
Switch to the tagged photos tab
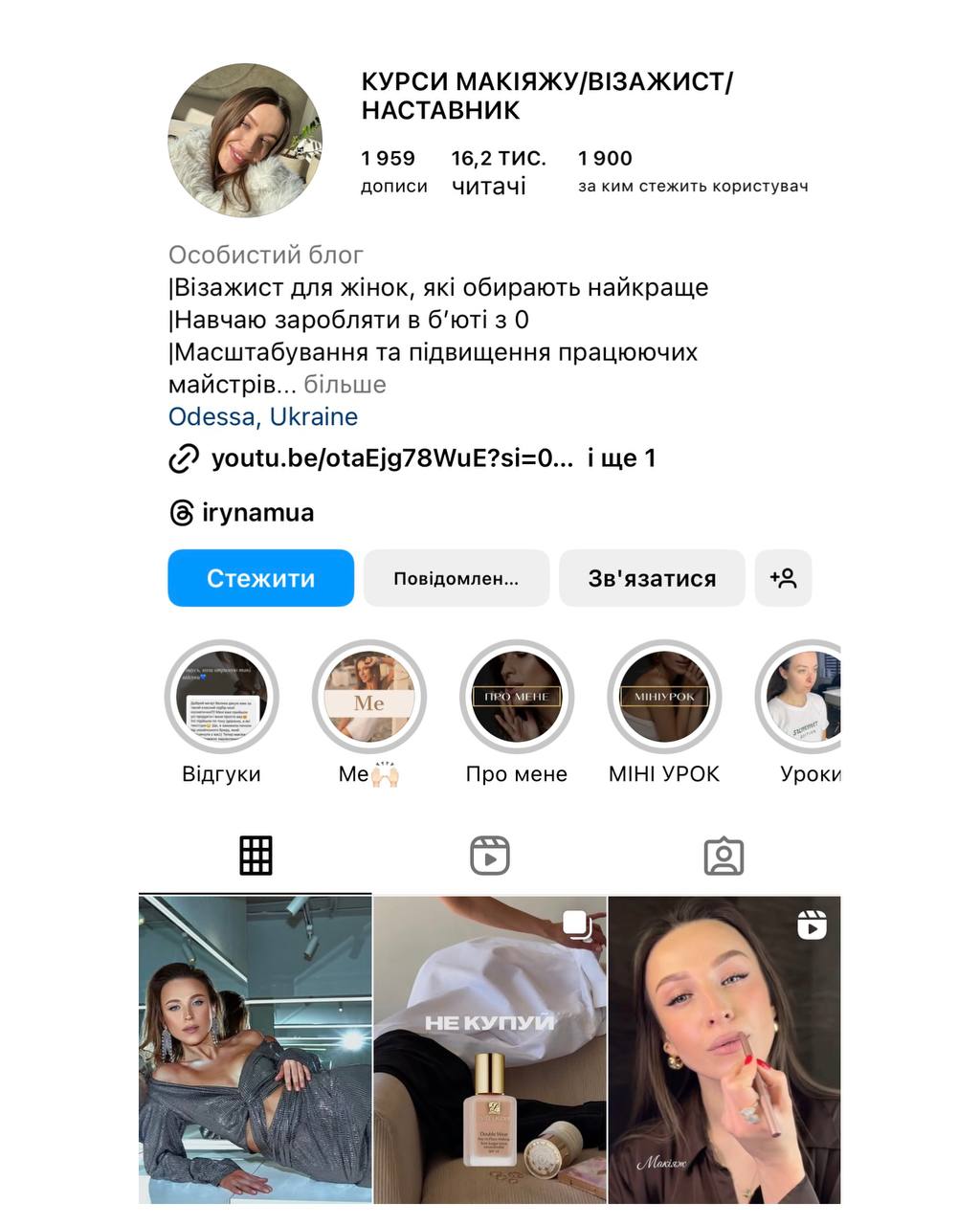[x=724, y=856]
